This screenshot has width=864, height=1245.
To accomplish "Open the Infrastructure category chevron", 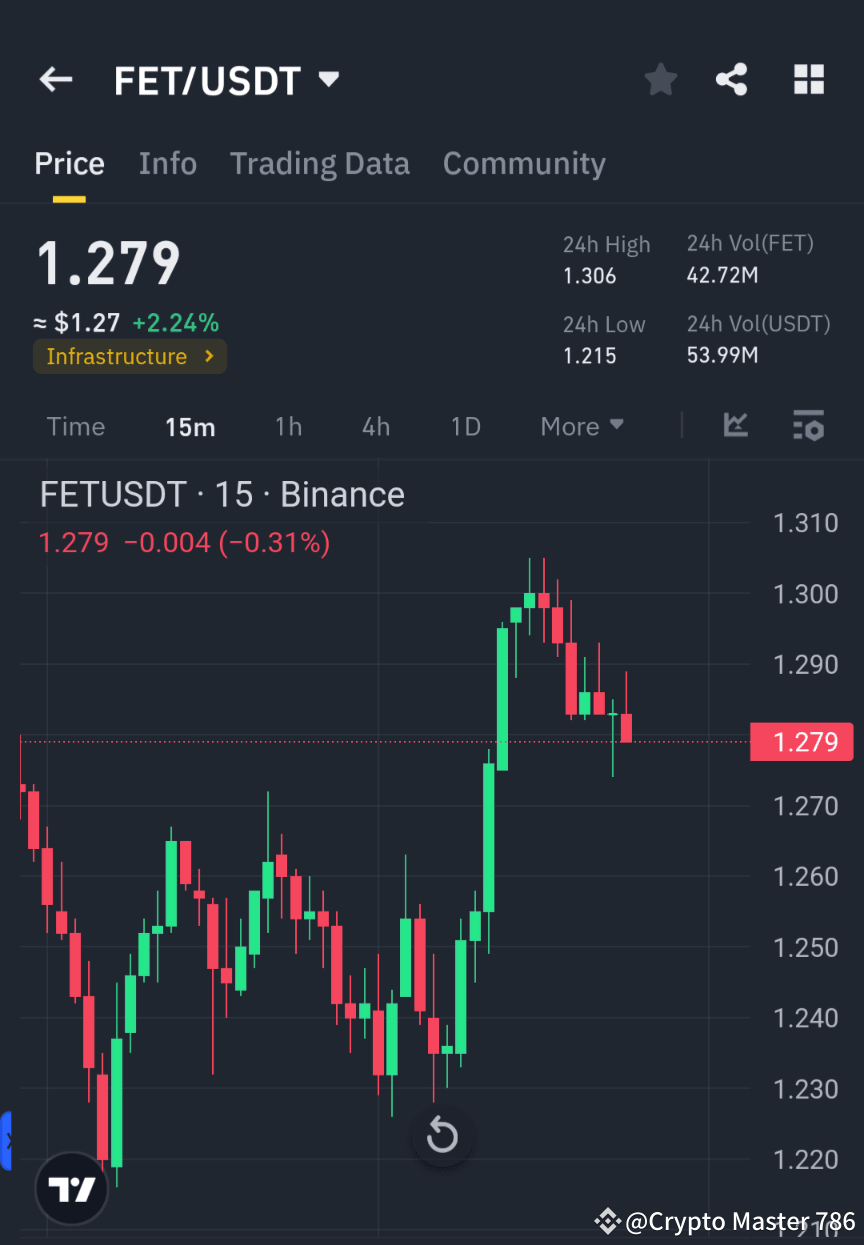I will coord(208,356).
